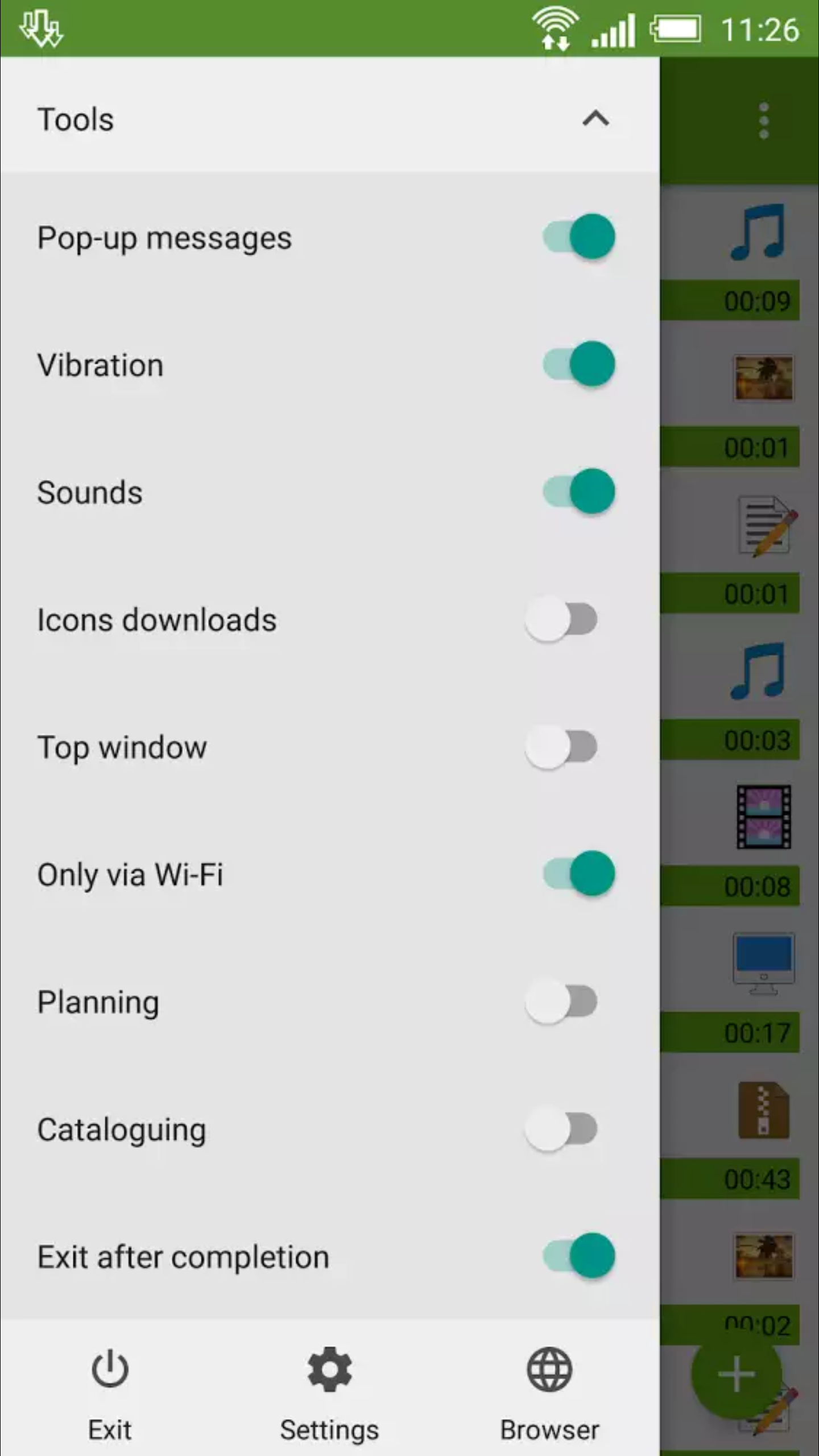Disable the Vibration switch
Screen dimensions: 819x1456
click(x=578, y=365)
